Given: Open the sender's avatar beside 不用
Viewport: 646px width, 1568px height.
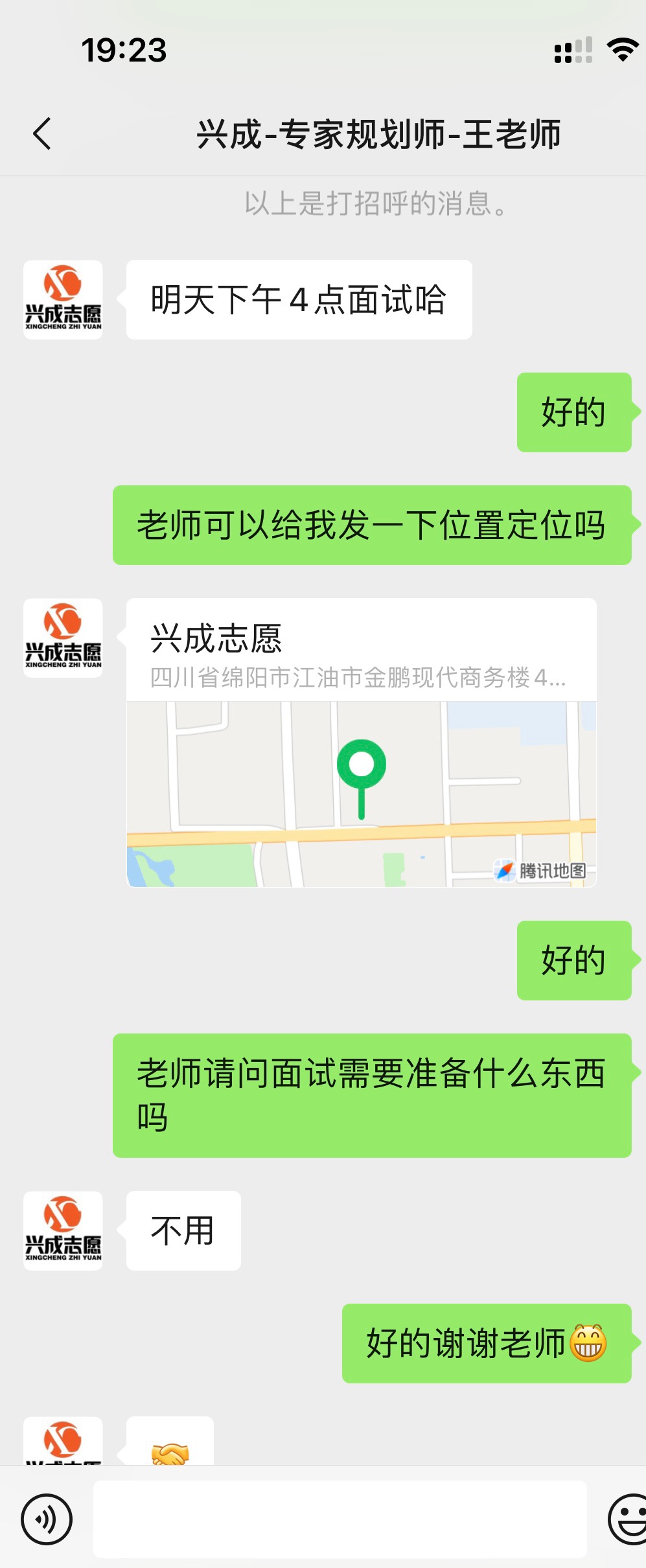Looking at the screenshot, I should (63, 1230).
